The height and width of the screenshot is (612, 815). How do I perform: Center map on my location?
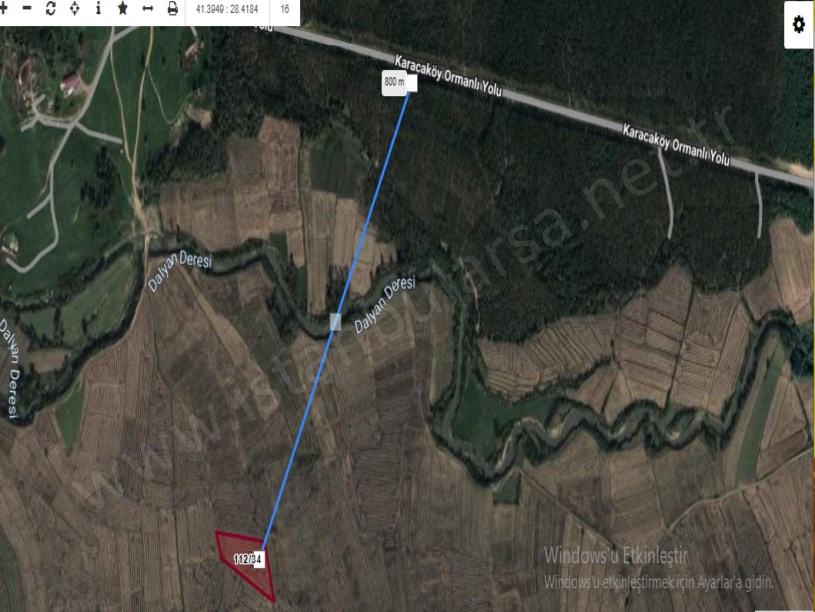click(x=75, y=8)
